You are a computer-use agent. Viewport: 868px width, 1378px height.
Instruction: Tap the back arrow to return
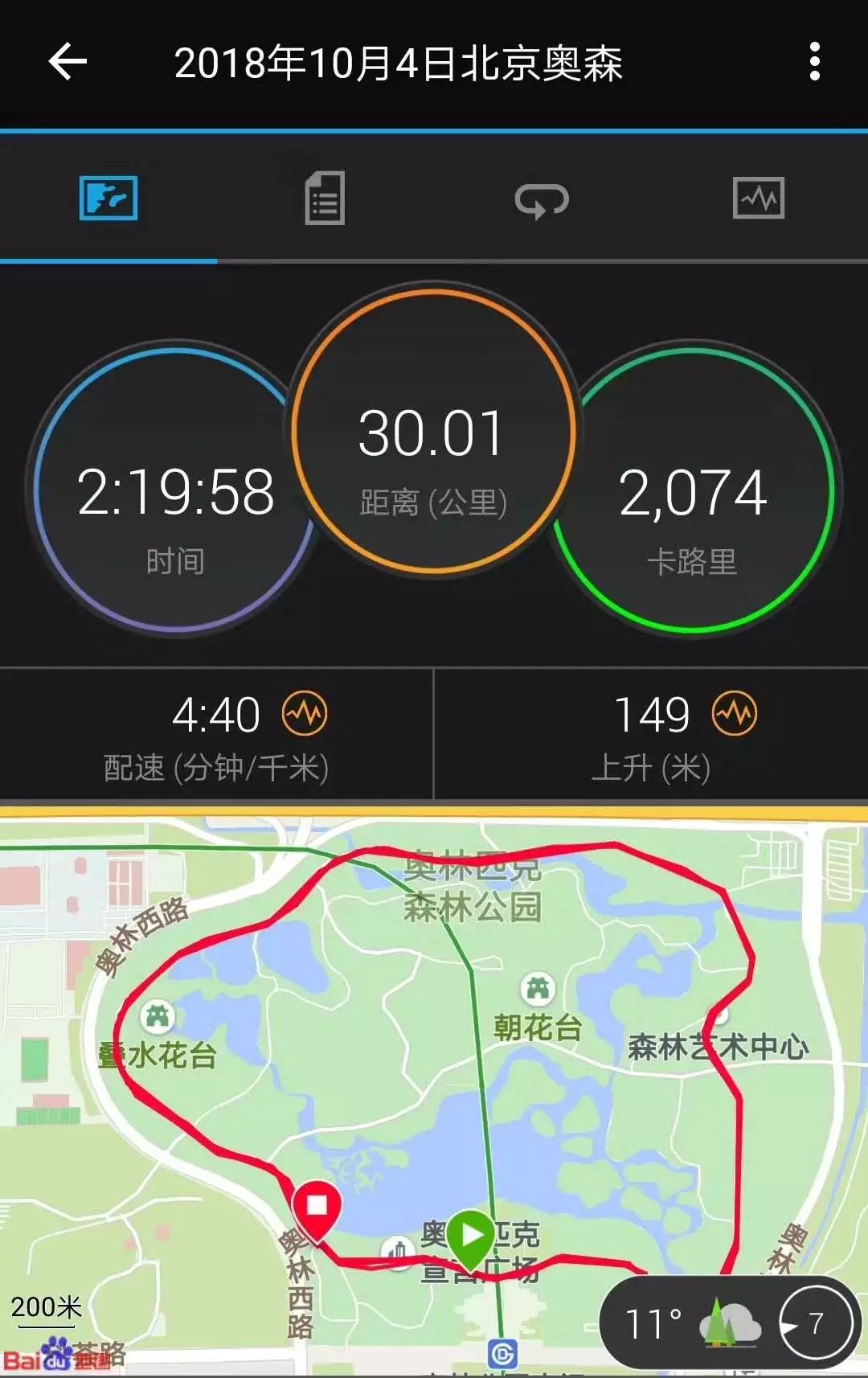click(68, 60)
